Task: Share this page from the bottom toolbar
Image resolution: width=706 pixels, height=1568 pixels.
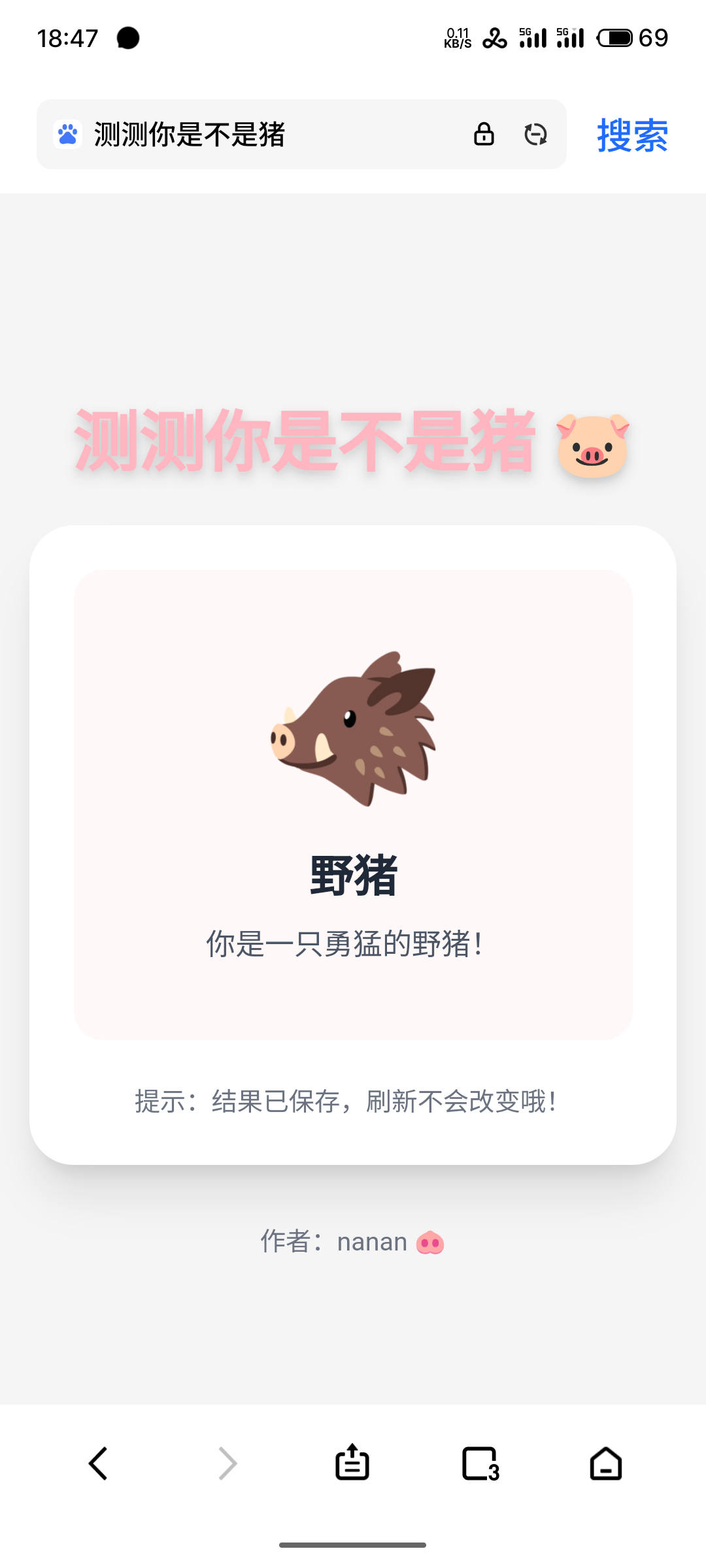Action: pyautogui.click(x=352, y=1462)
